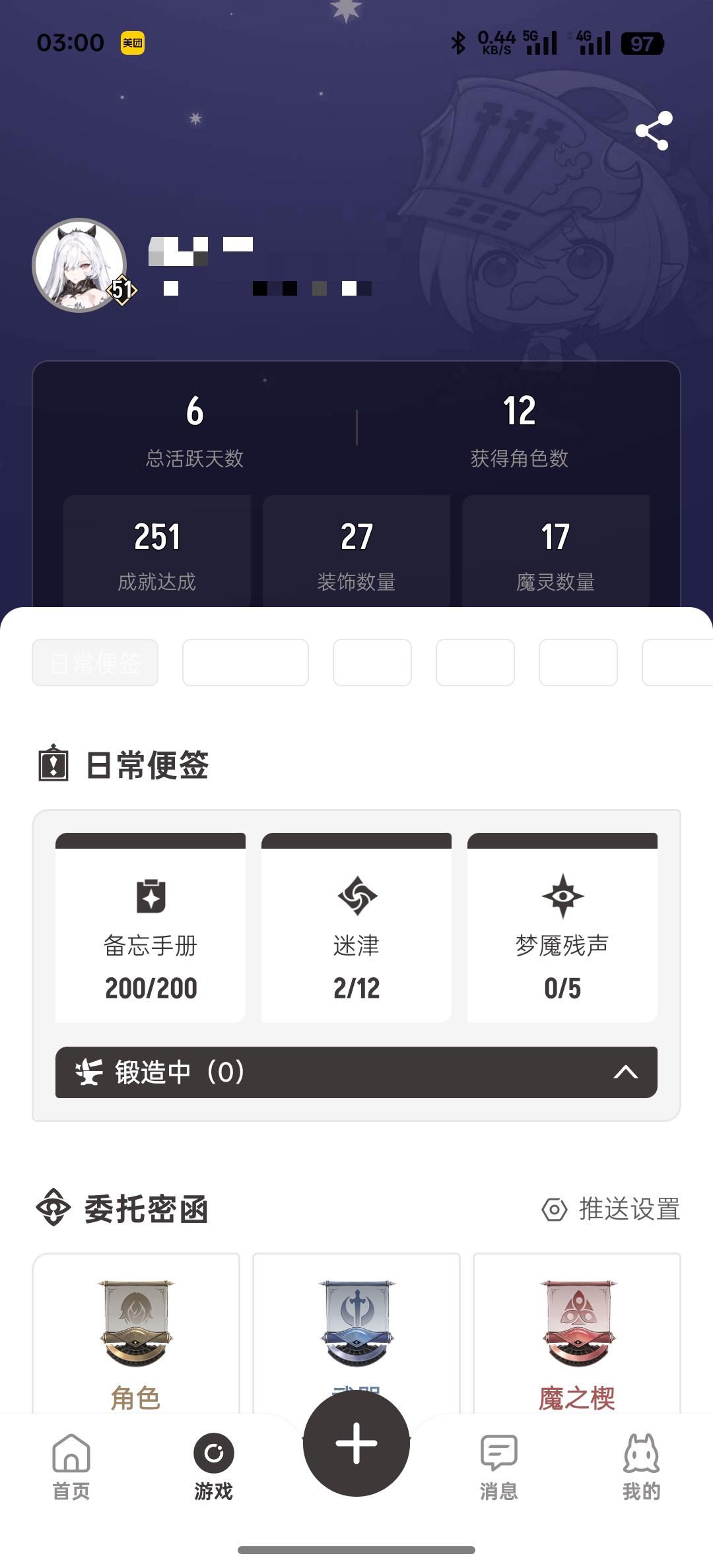Open the profile avatar
Image resolution: width=713 pixels, height=1568 pixels.
(80, 265)
